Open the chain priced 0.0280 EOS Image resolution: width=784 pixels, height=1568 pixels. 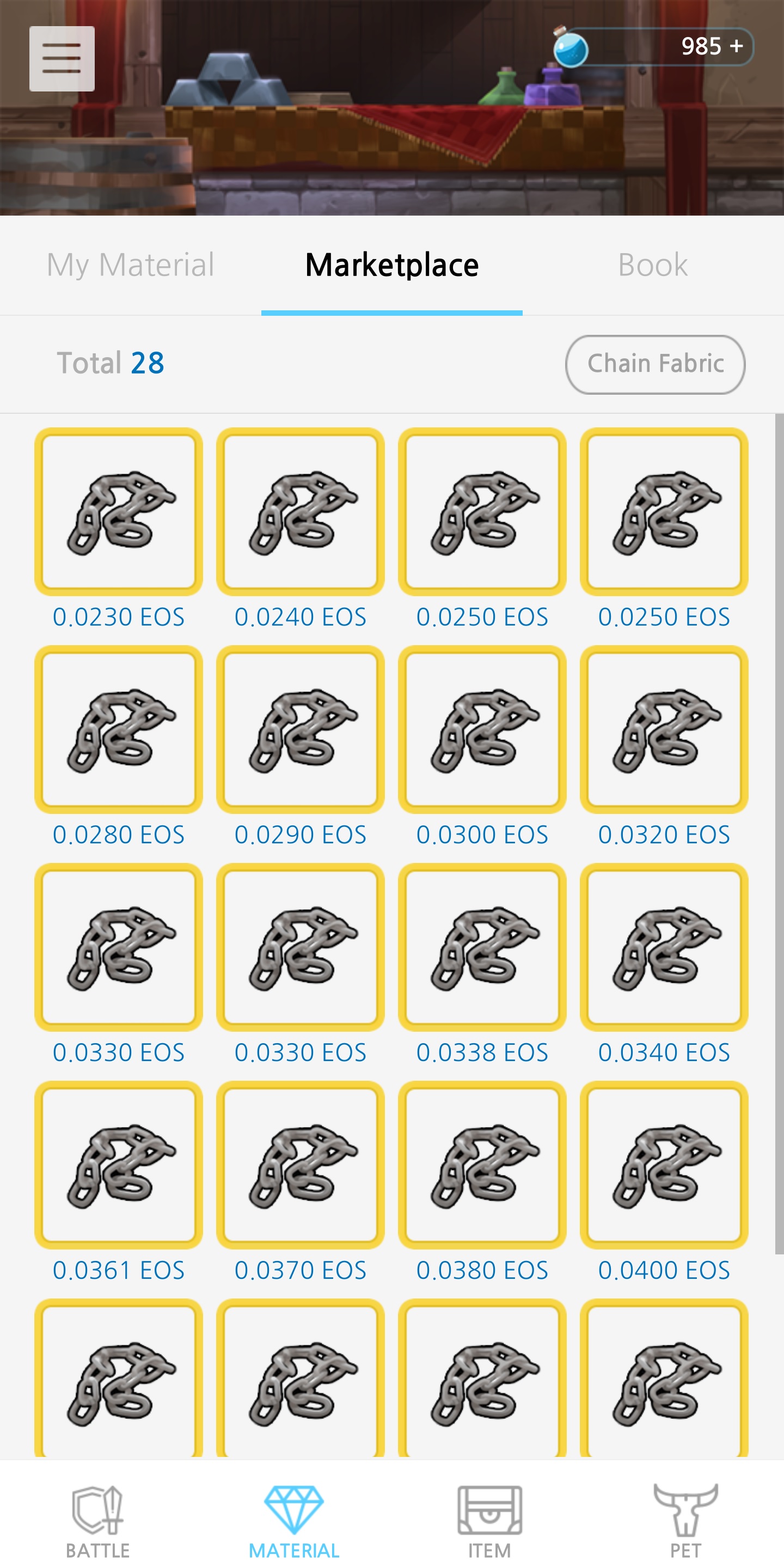point(119,729)
